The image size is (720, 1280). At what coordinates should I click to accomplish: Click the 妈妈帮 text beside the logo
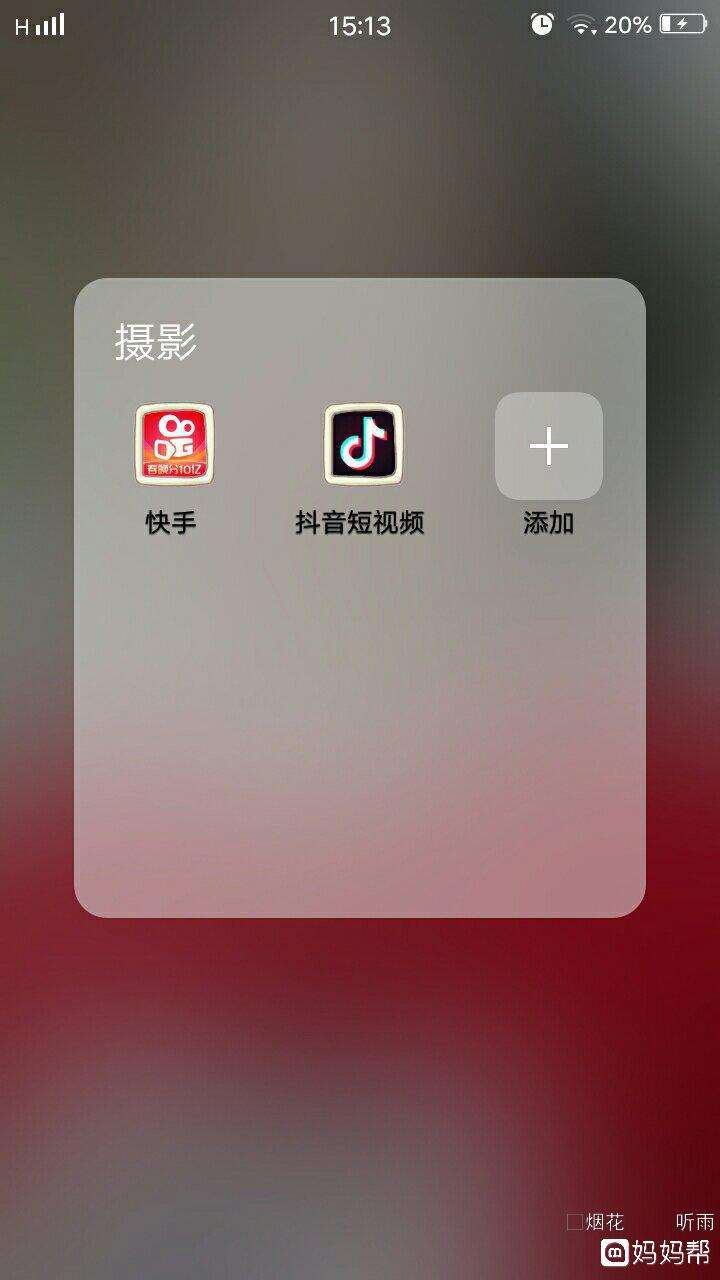[x=671, y=1251]
